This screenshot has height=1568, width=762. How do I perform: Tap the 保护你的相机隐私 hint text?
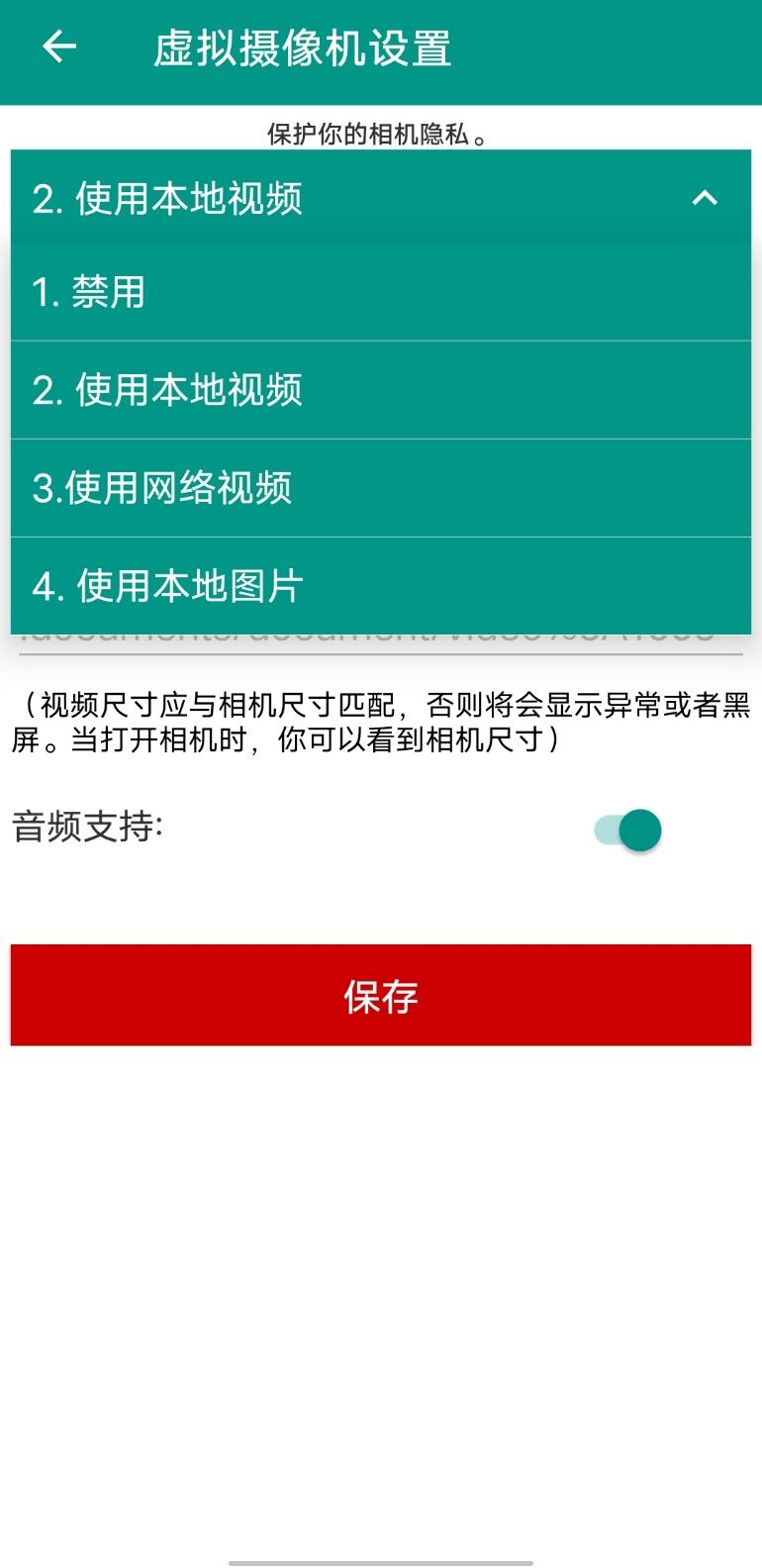point(381,132)
